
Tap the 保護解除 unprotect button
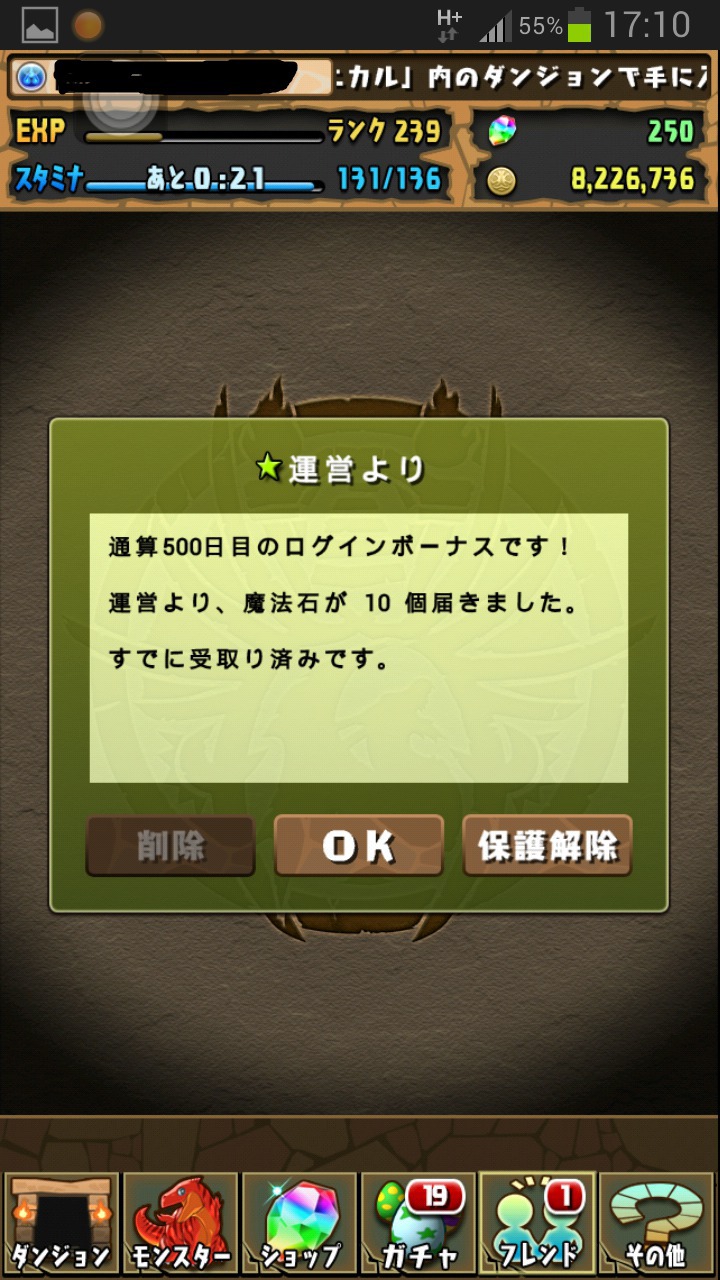tap(547, 846)
